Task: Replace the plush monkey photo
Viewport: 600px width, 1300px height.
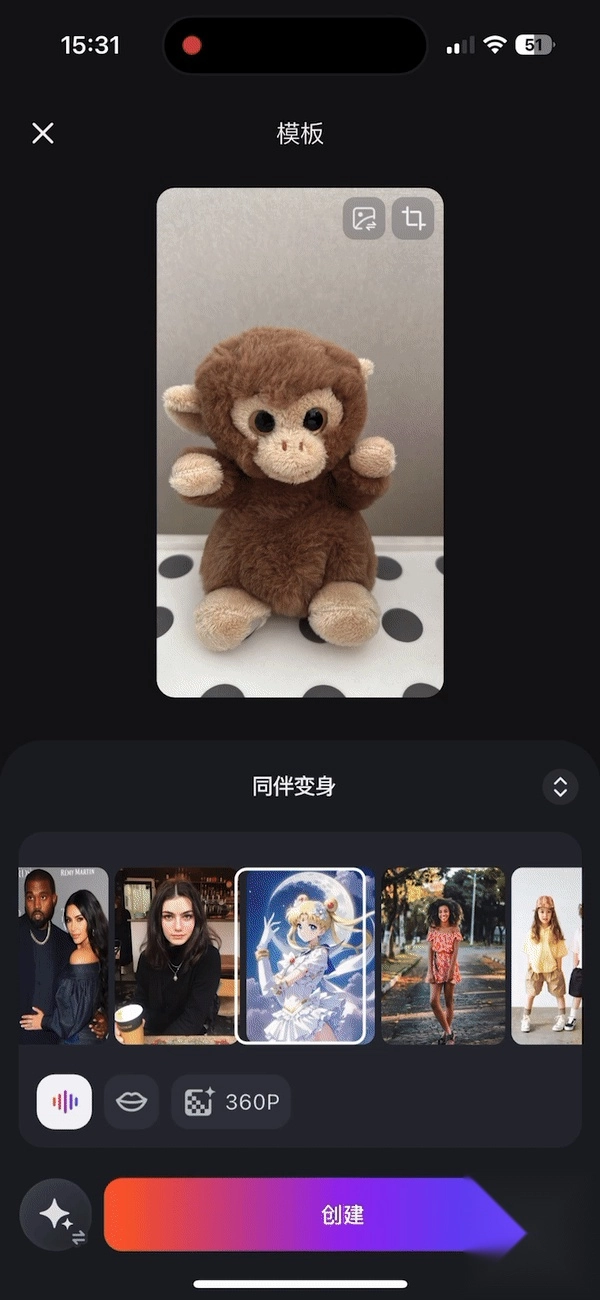Action: (364, 219)
